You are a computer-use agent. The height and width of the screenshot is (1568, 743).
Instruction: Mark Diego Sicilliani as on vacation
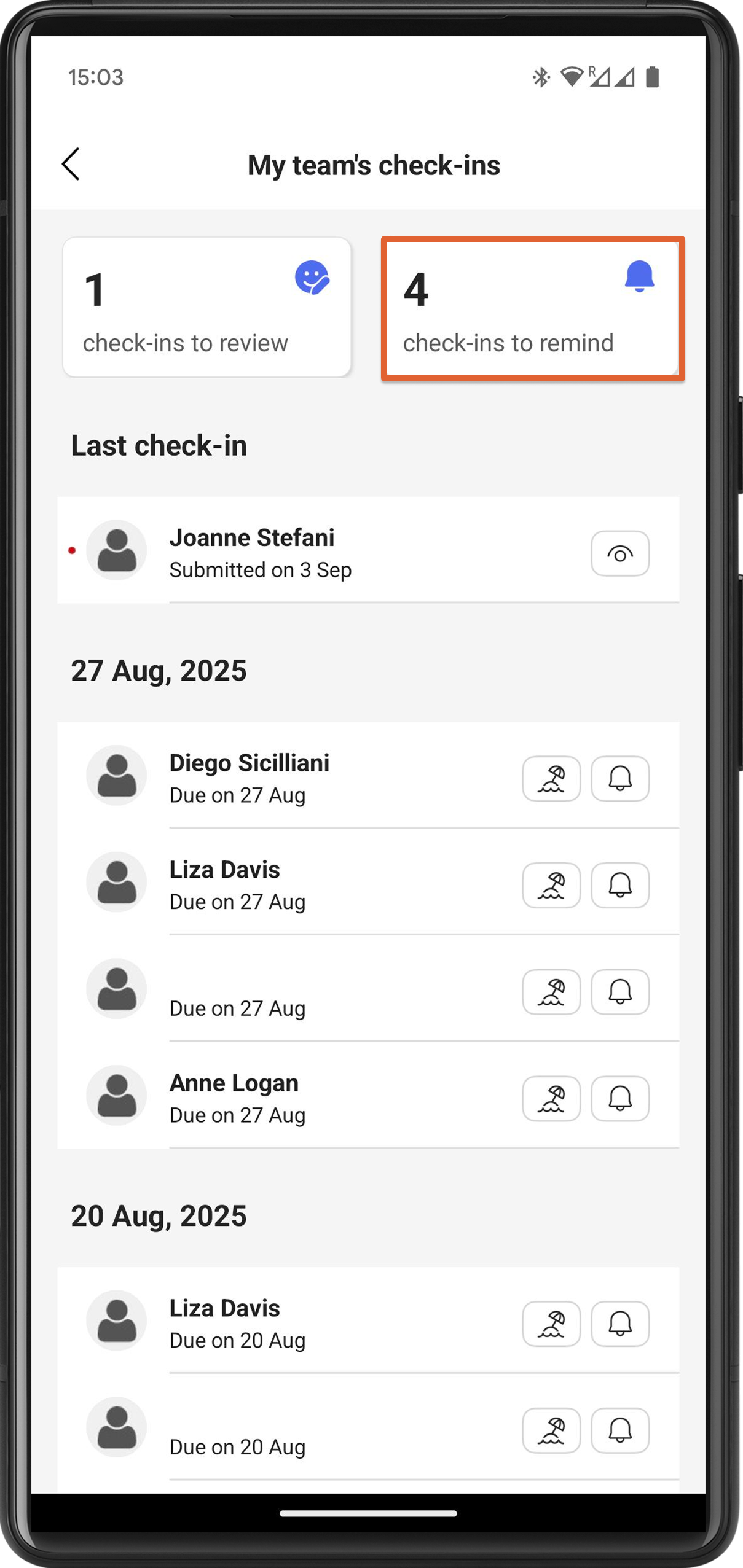(x=551, y=779)
